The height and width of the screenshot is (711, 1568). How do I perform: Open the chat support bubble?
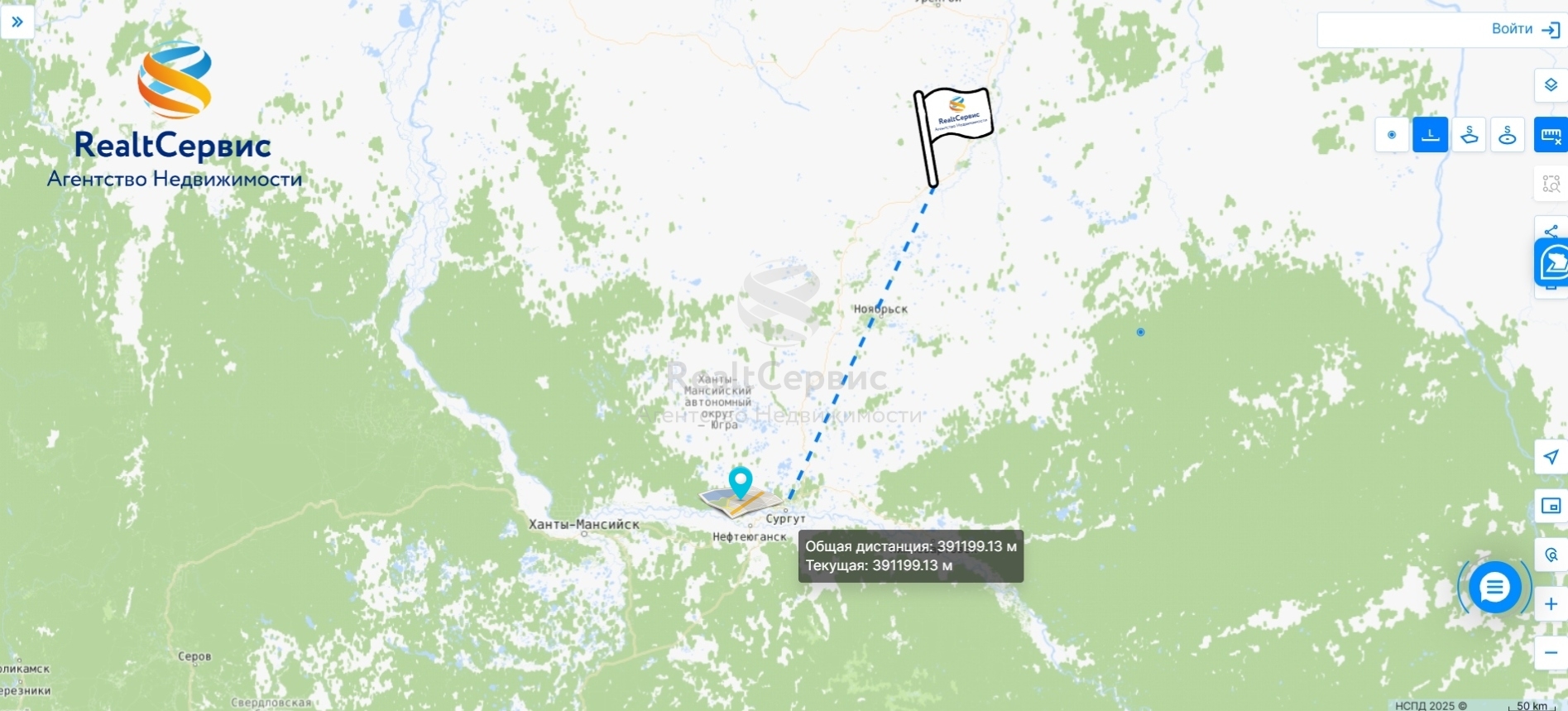tap(1494, 588)
